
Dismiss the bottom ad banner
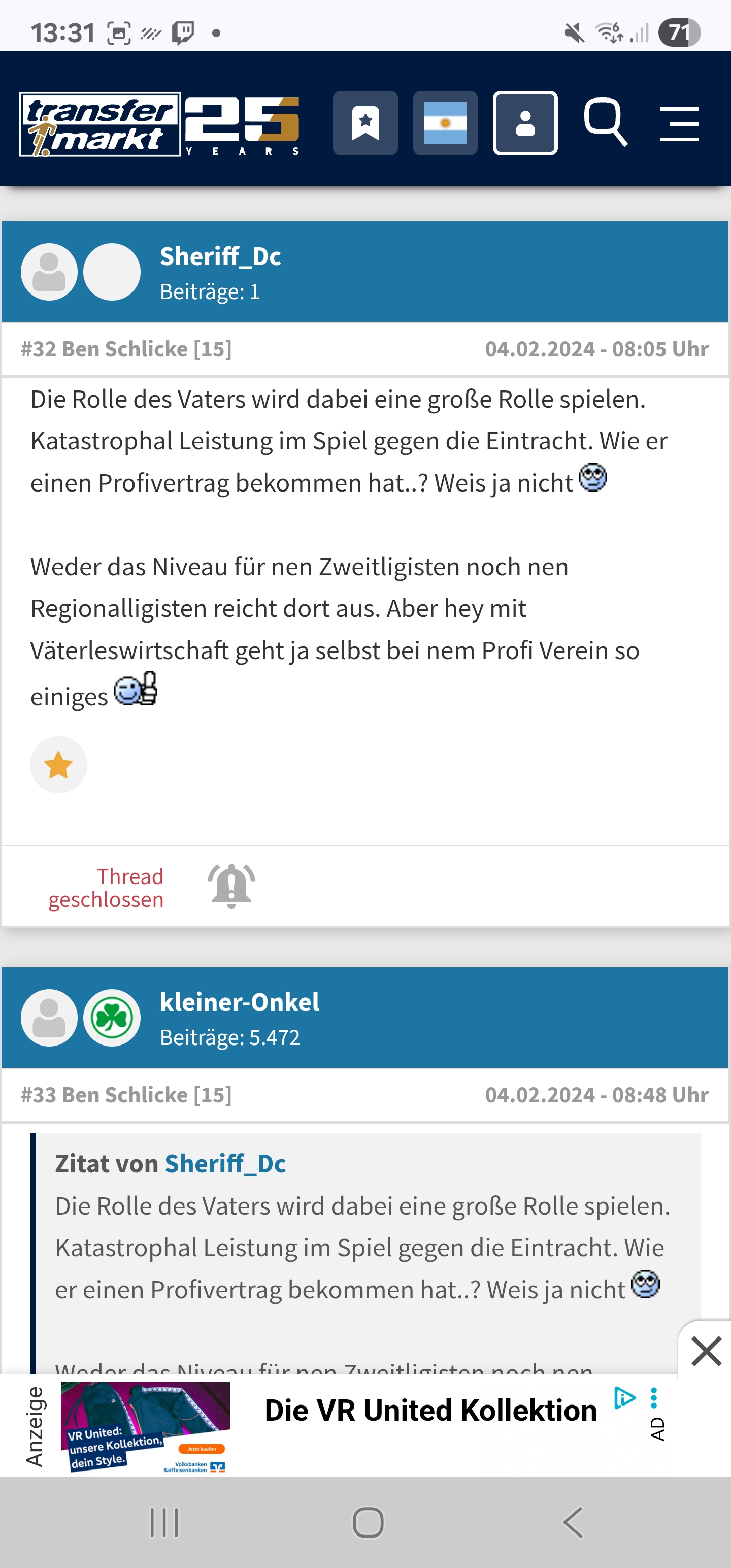706,1351
